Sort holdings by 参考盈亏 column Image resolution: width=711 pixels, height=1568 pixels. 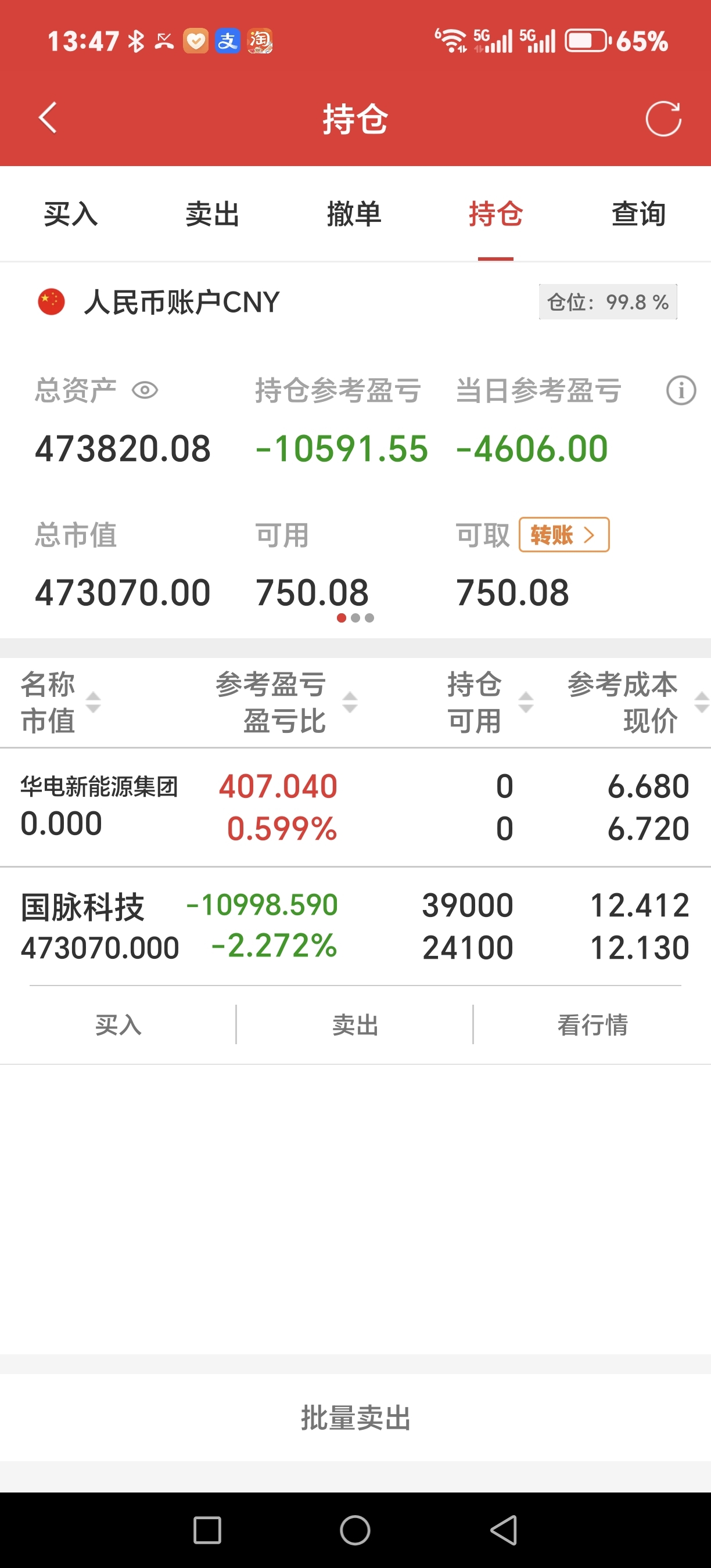pyautogui.click(x=286, y=703)
